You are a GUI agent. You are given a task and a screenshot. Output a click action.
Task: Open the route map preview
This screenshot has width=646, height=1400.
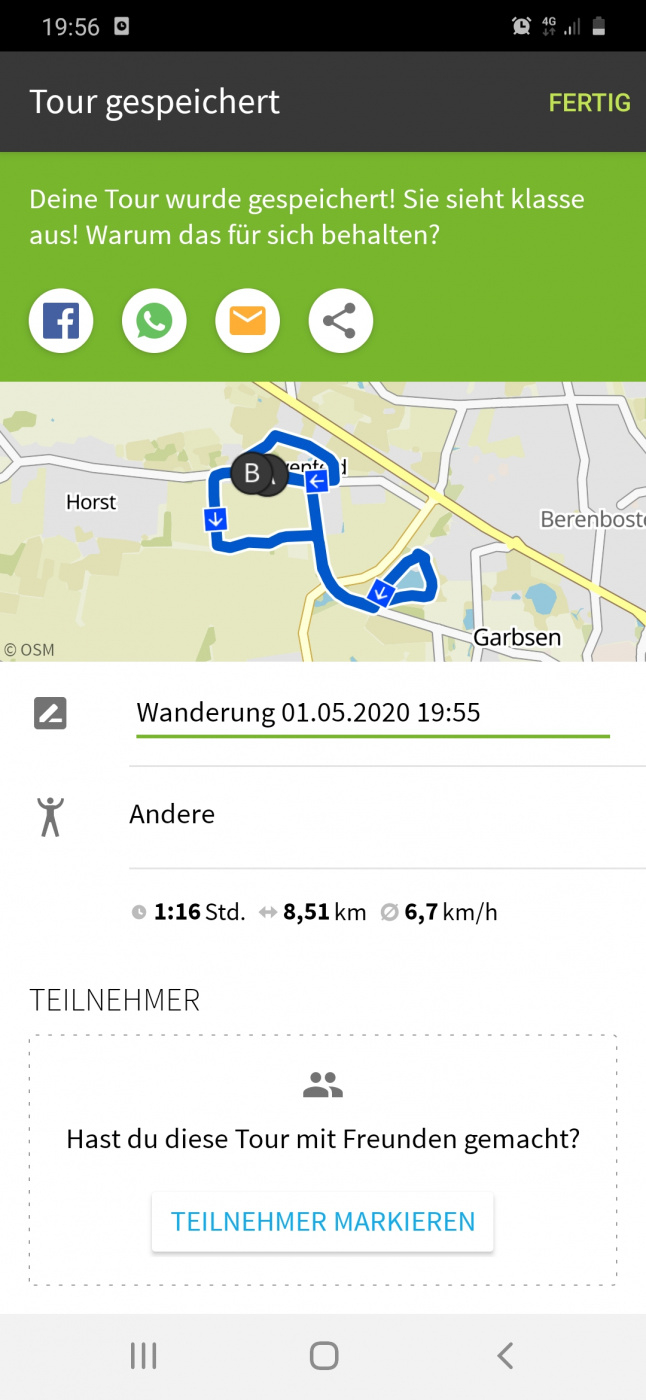click(323, 521)
